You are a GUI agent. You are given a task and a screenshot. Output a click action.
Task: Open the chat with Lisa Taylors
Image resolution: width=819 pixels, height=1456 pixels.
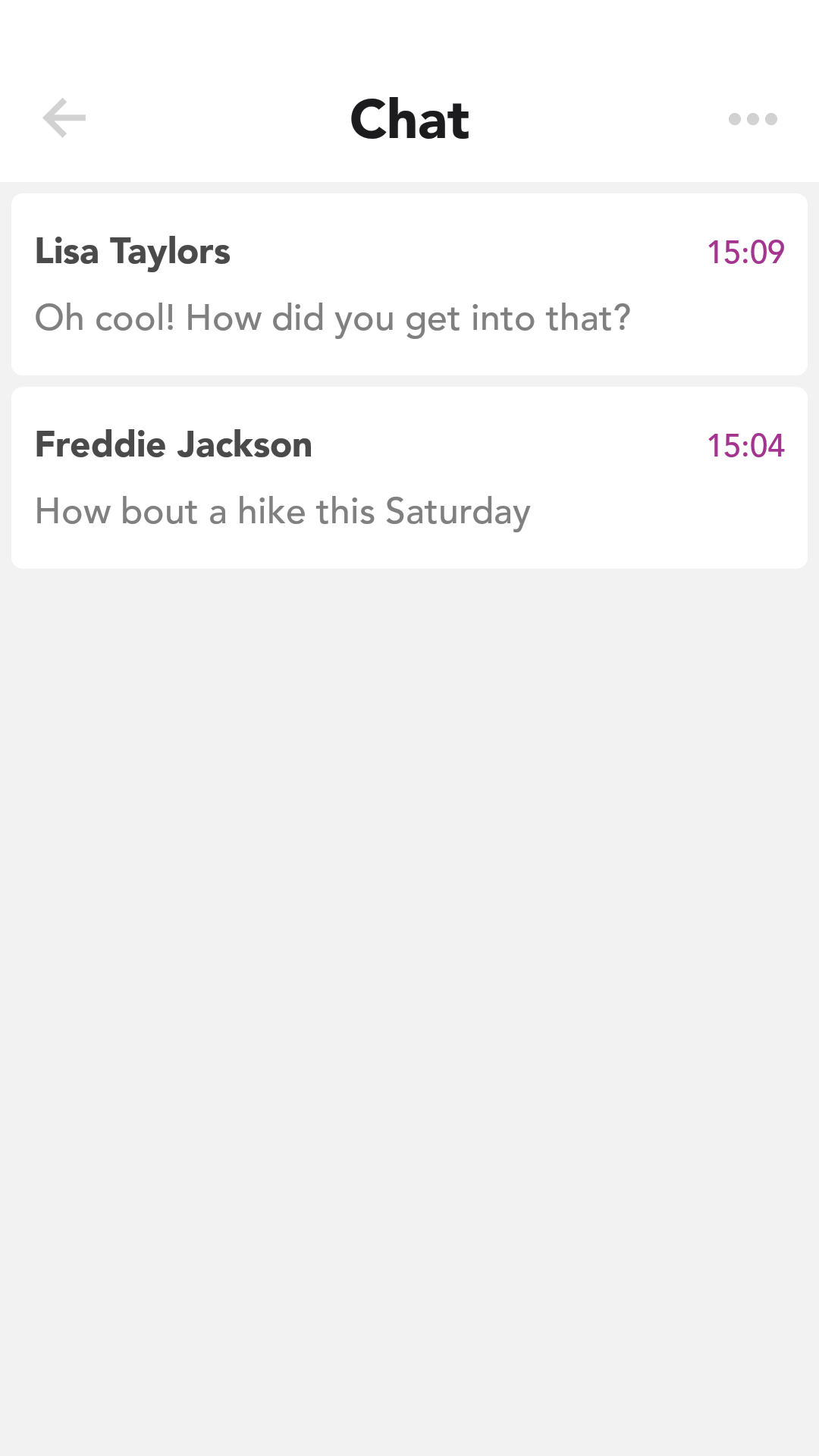tap(409, 284)
